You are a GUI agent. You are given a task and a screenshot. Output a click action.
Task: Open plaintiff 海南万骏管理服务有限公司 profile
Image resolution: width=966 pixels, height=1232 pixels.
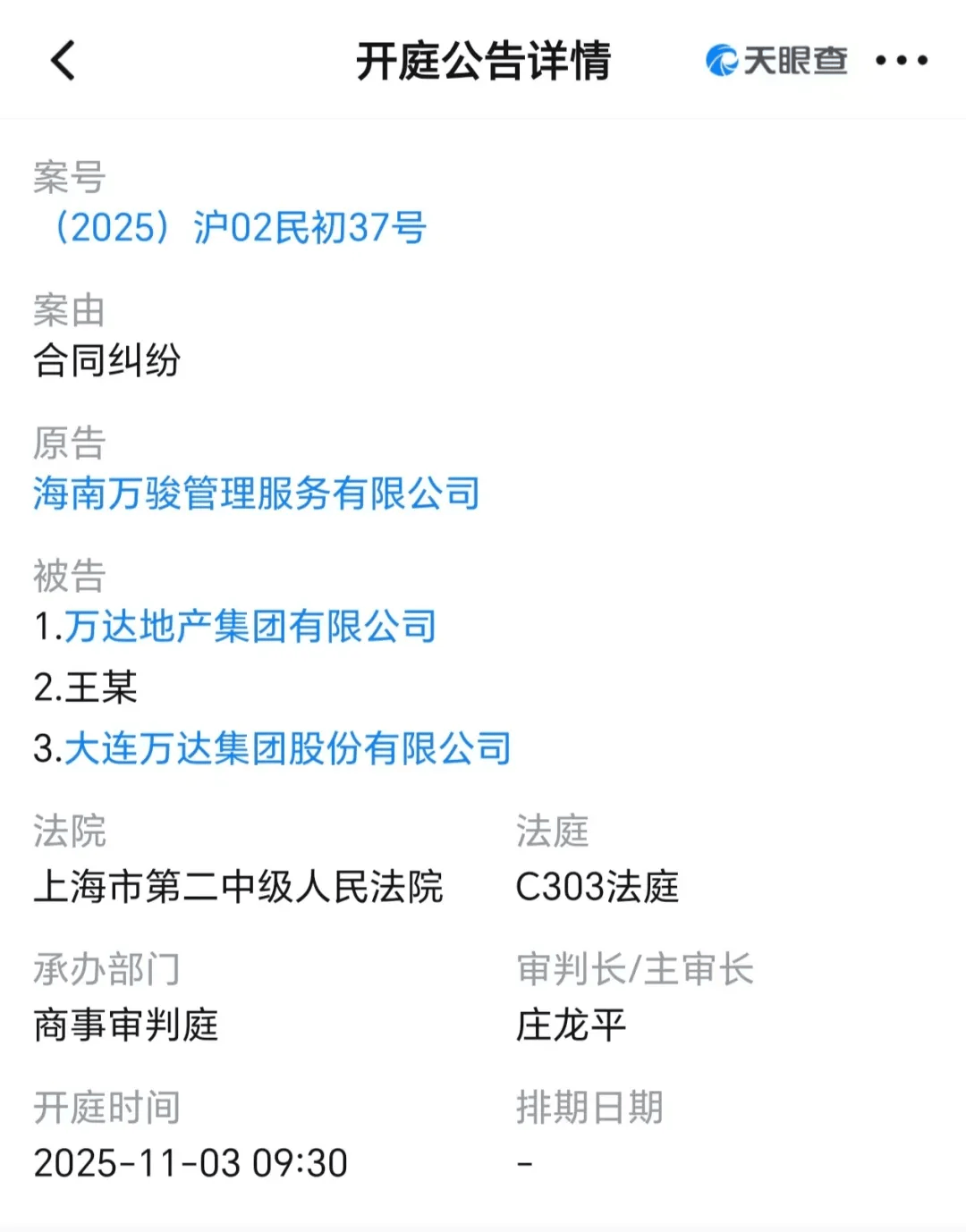coord(256,493)
